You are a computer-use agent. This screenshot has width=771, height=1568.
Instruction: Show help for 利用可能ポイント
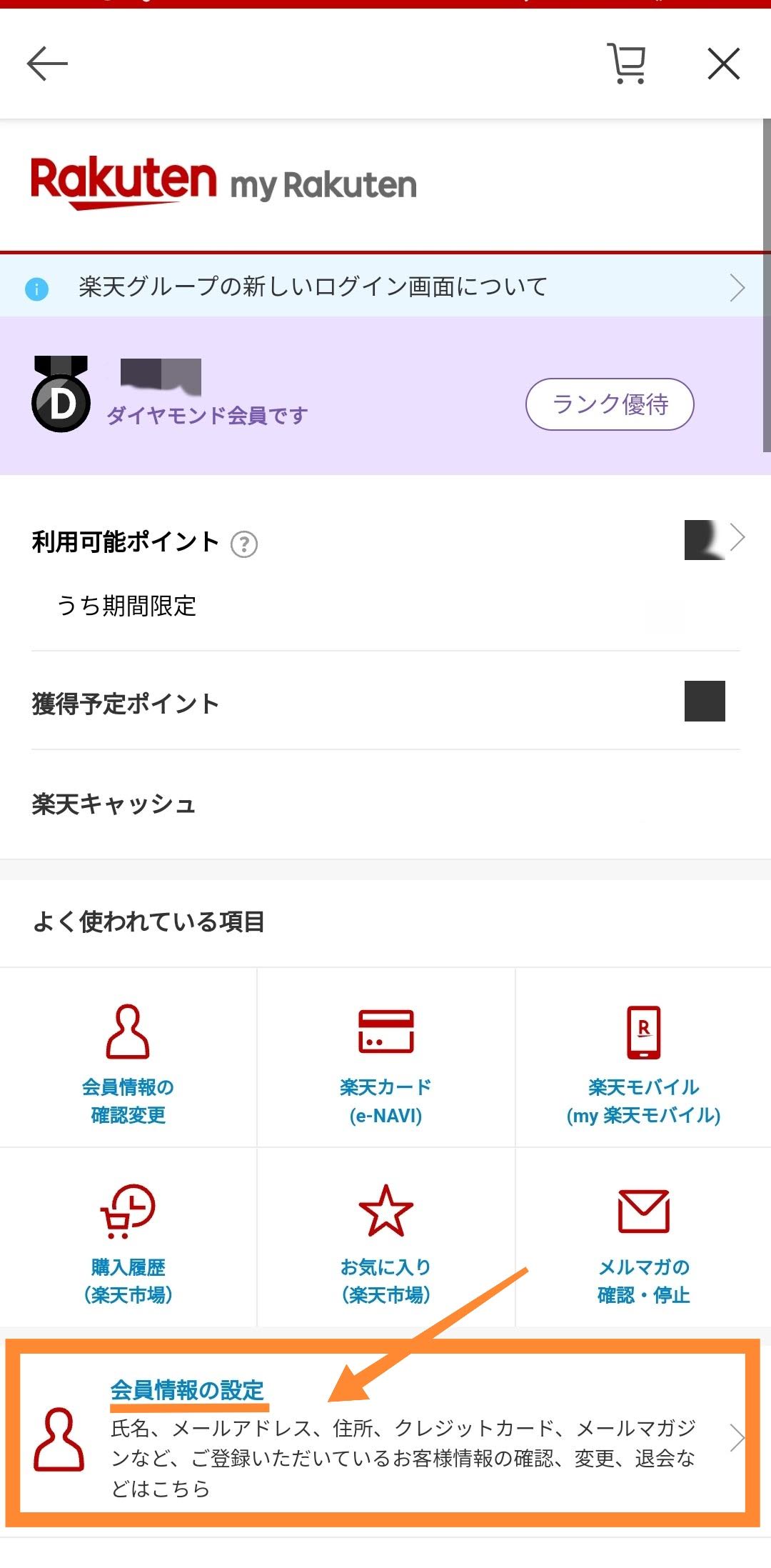(x=244, y=544)
